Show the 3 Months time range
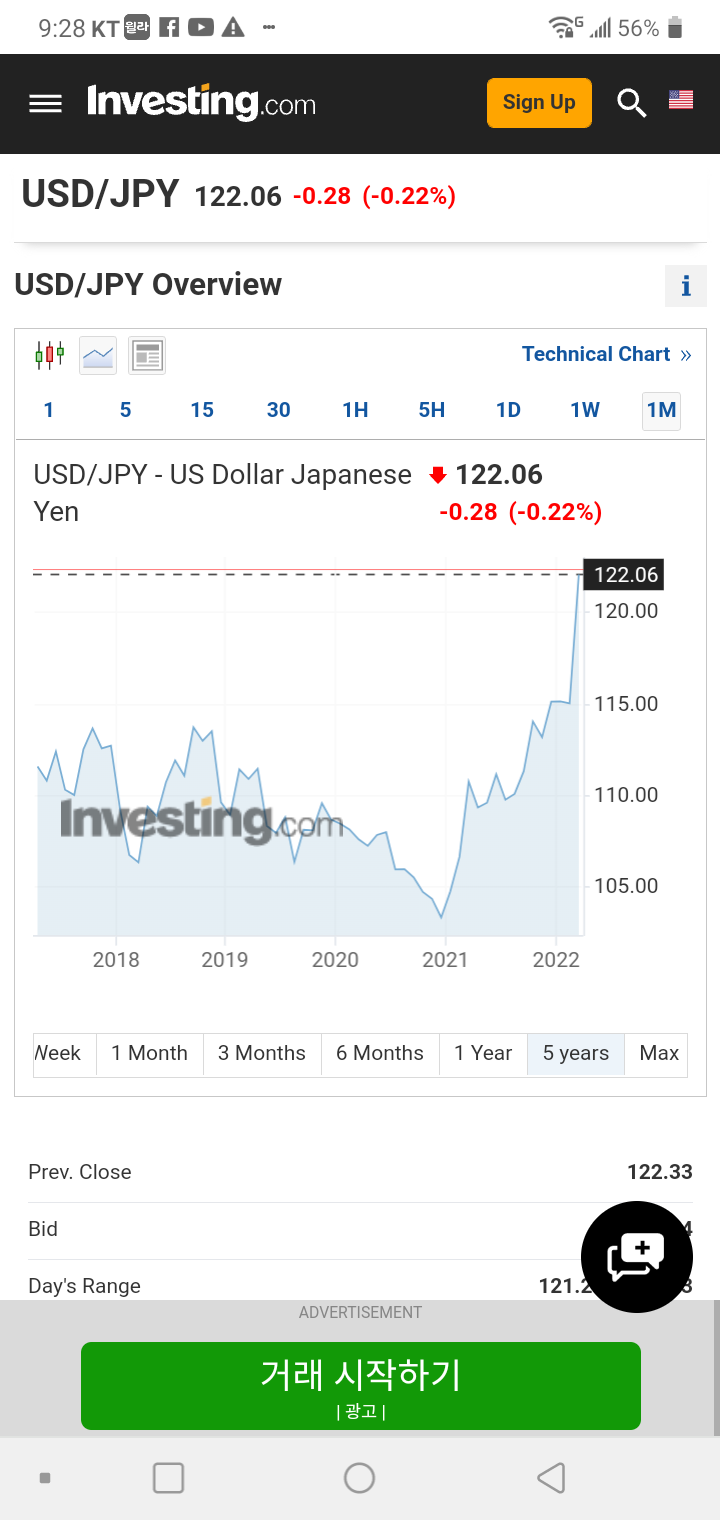 pos(262,1053)
